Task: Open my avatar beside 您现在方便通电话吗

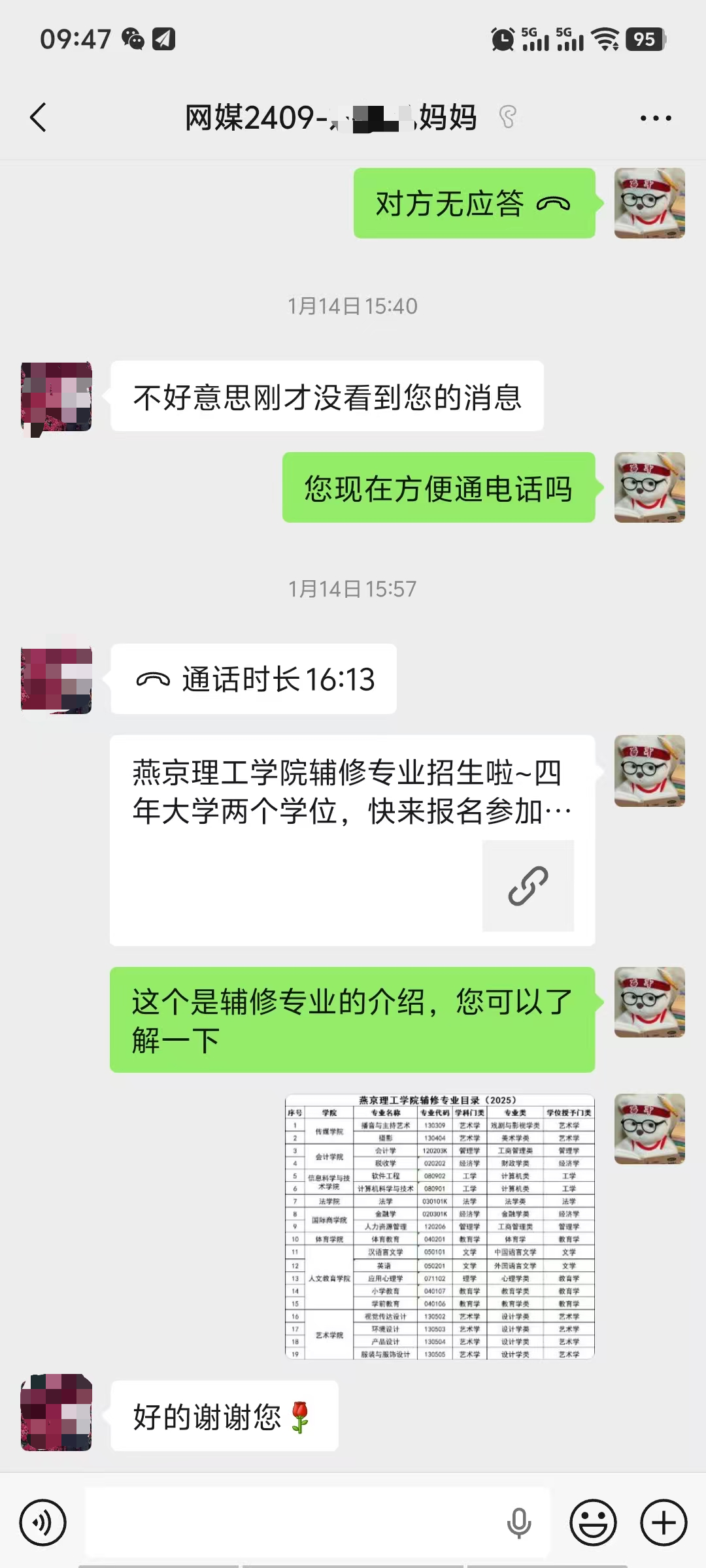Action: point(649,487)
